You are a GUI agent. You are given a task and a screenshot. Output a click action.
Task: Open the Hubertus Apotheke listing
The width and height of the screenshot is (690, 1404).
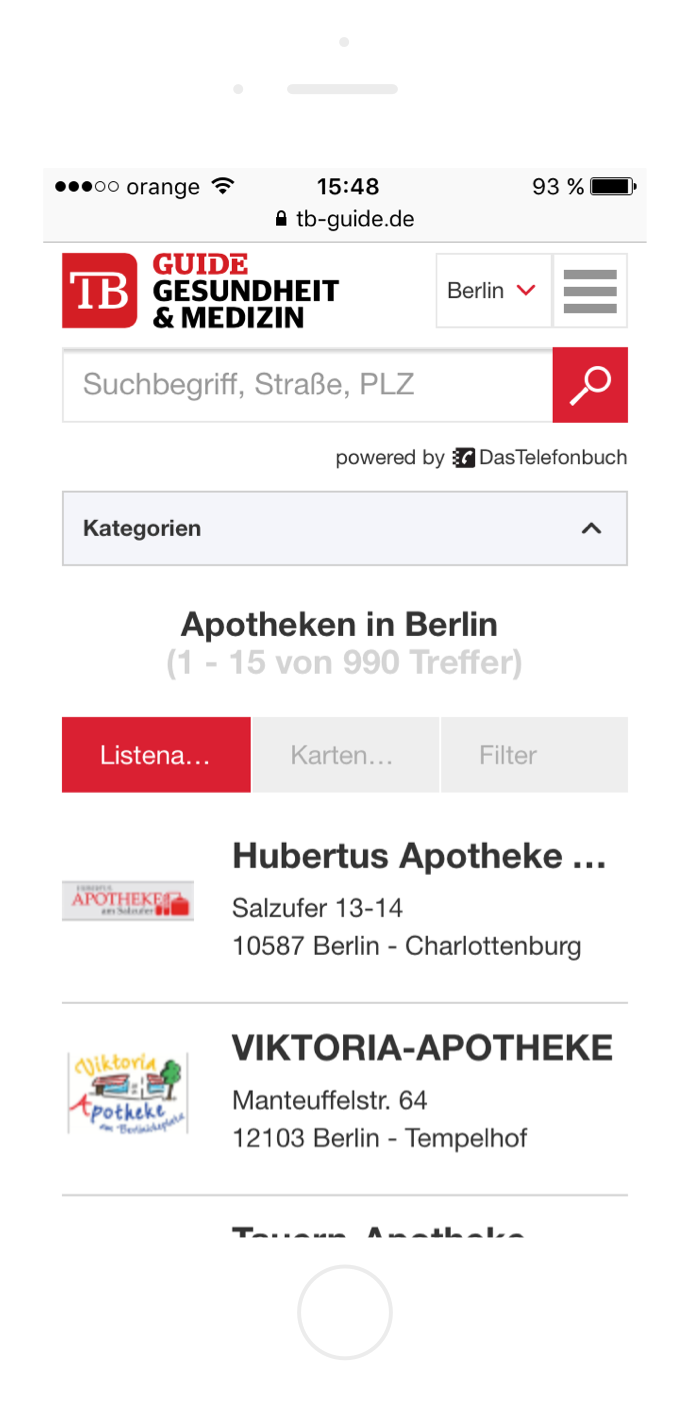pos(419,857)
